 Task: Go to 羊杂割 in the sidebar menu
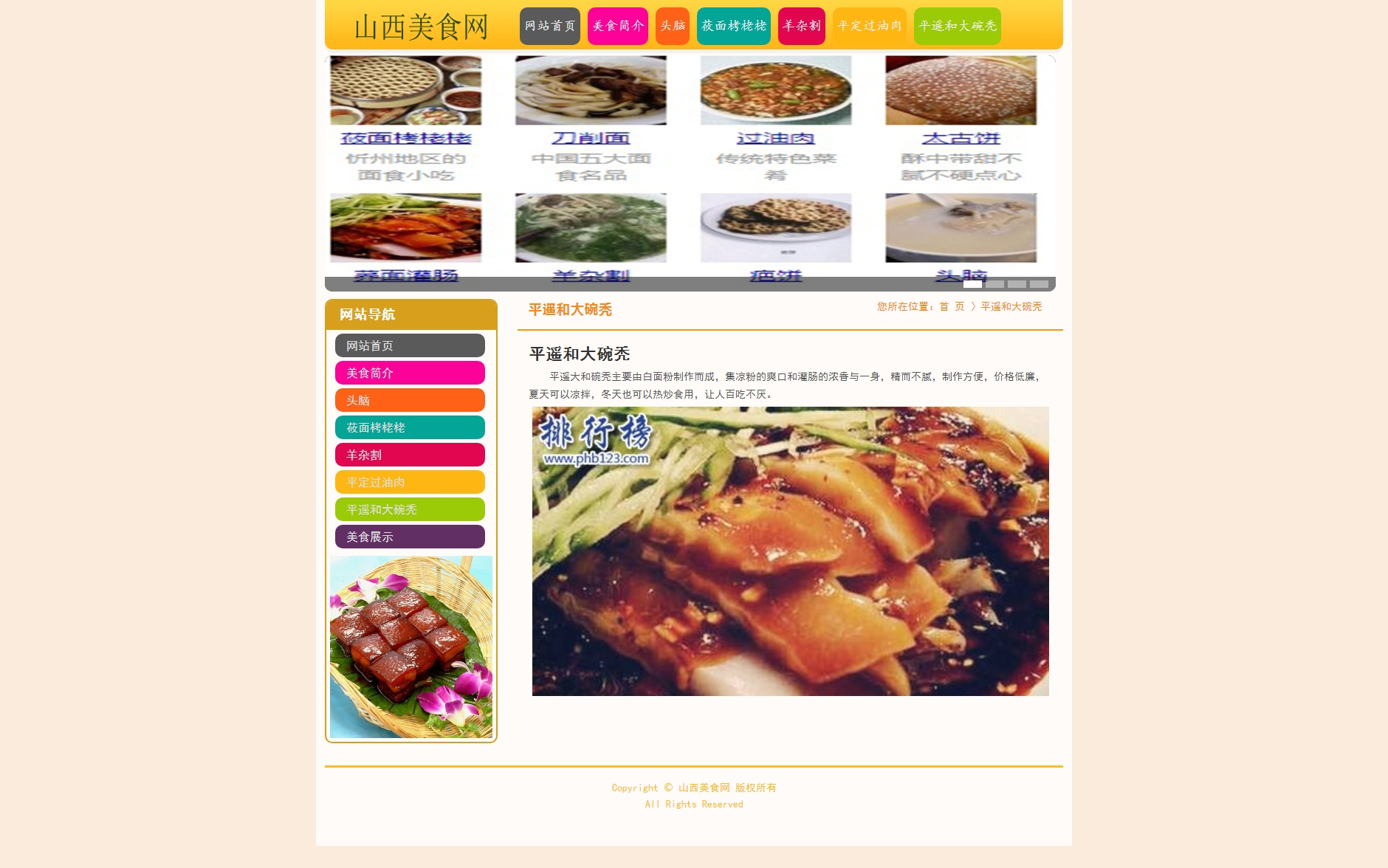point(410,455)
